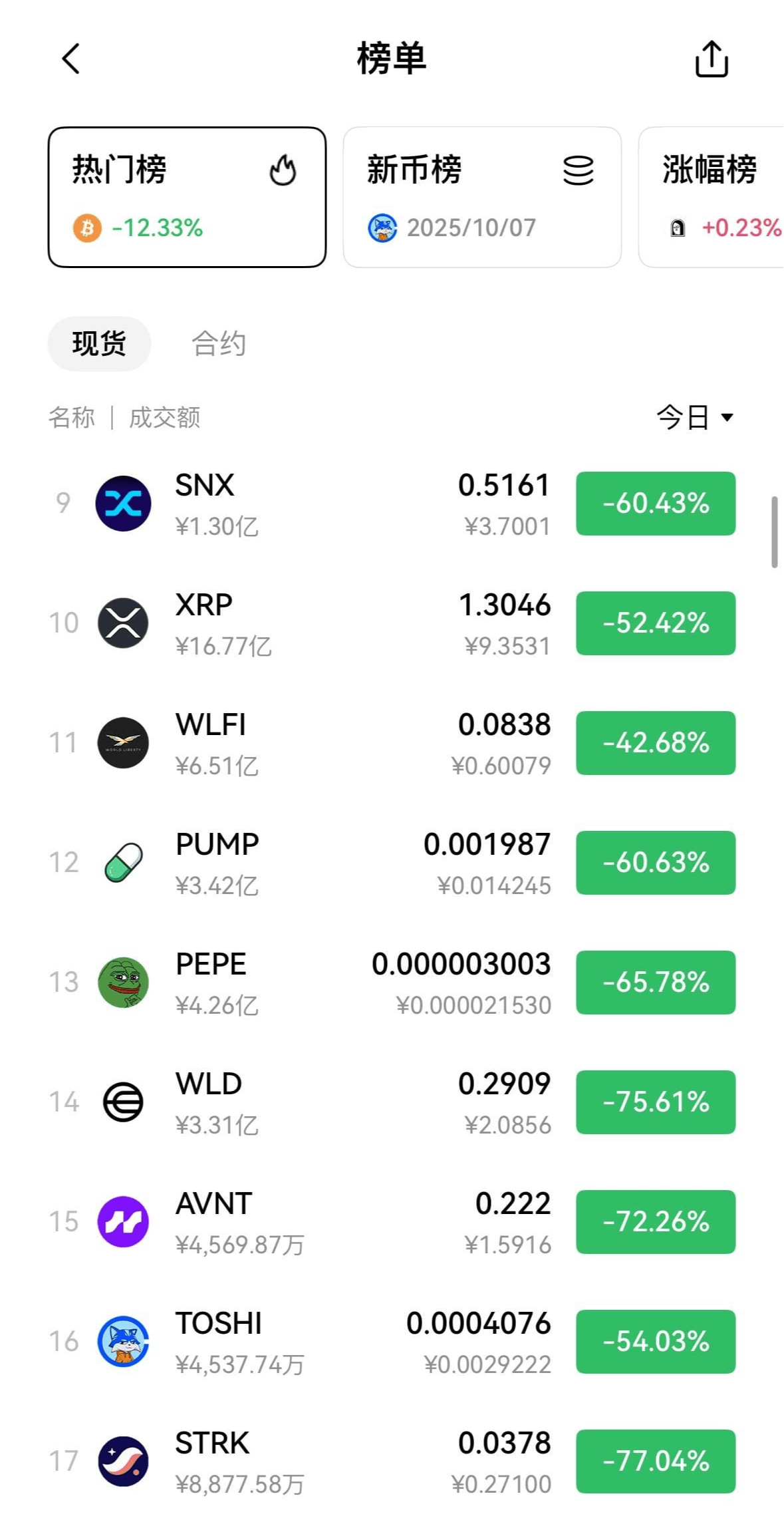
Task: Open the AVNT coin row
Action: (x=391, y=1222)
